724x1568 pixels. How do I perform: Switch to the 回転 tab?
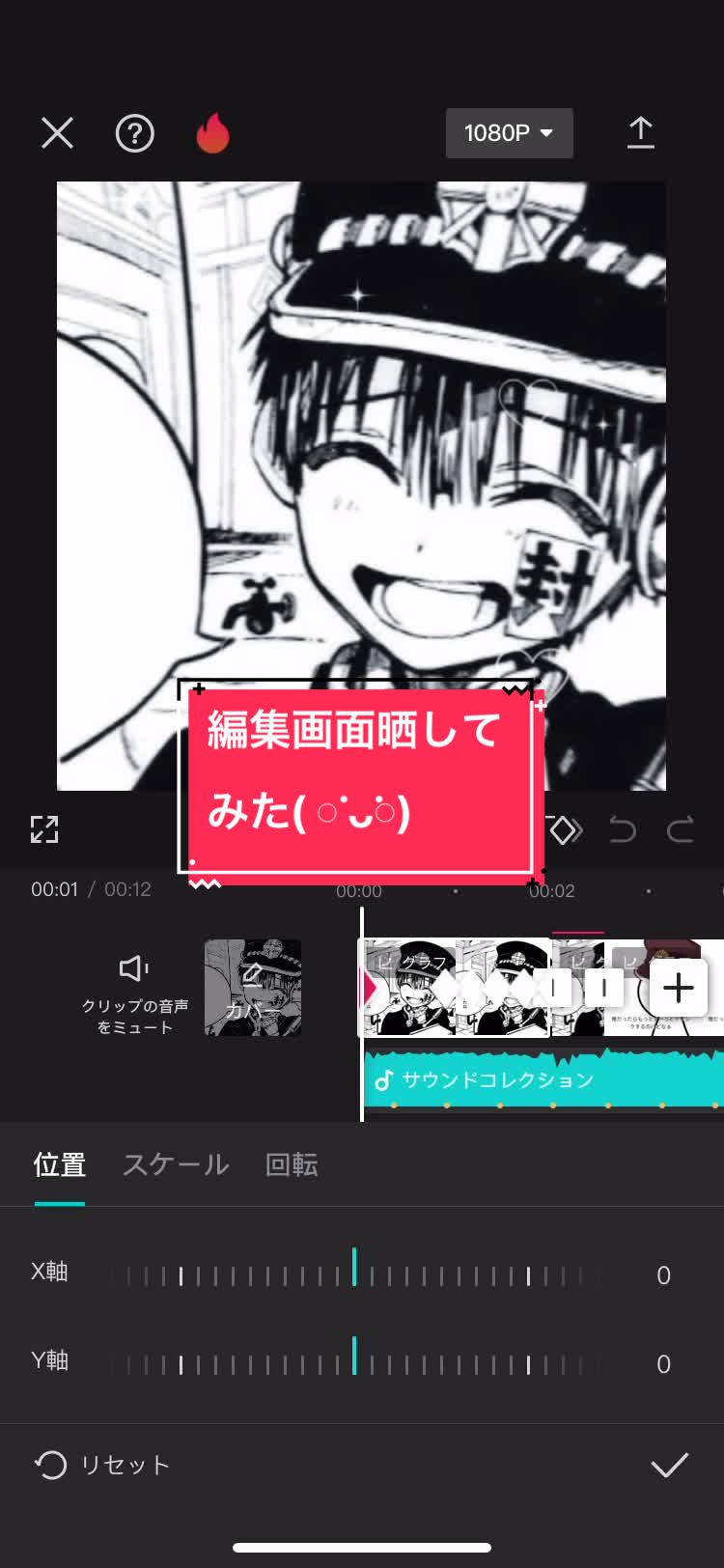point(292,1165)
